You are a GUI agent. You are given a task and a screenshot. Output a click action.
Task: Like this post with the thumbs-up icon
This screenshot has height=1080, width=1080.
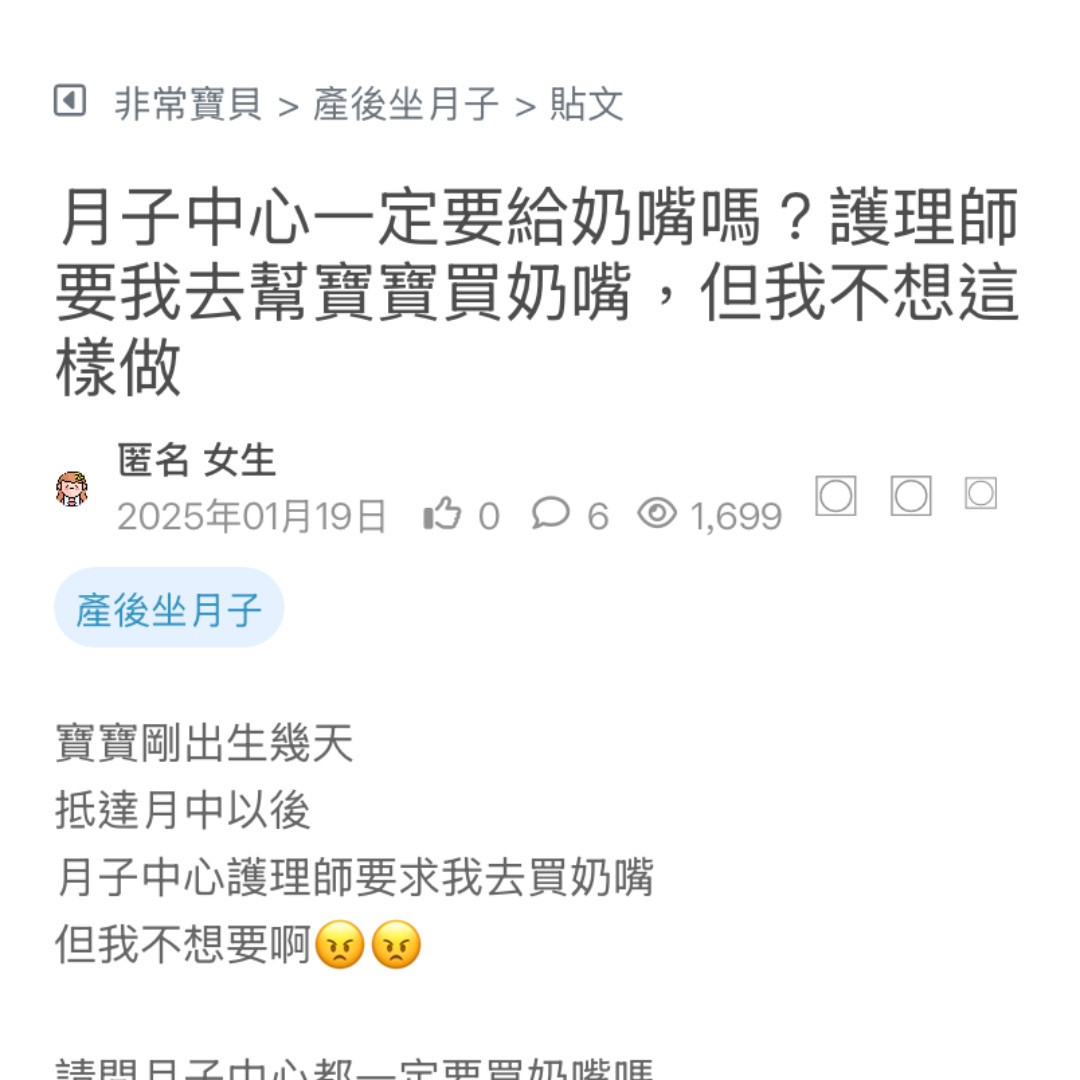click(x=442, y=514)
